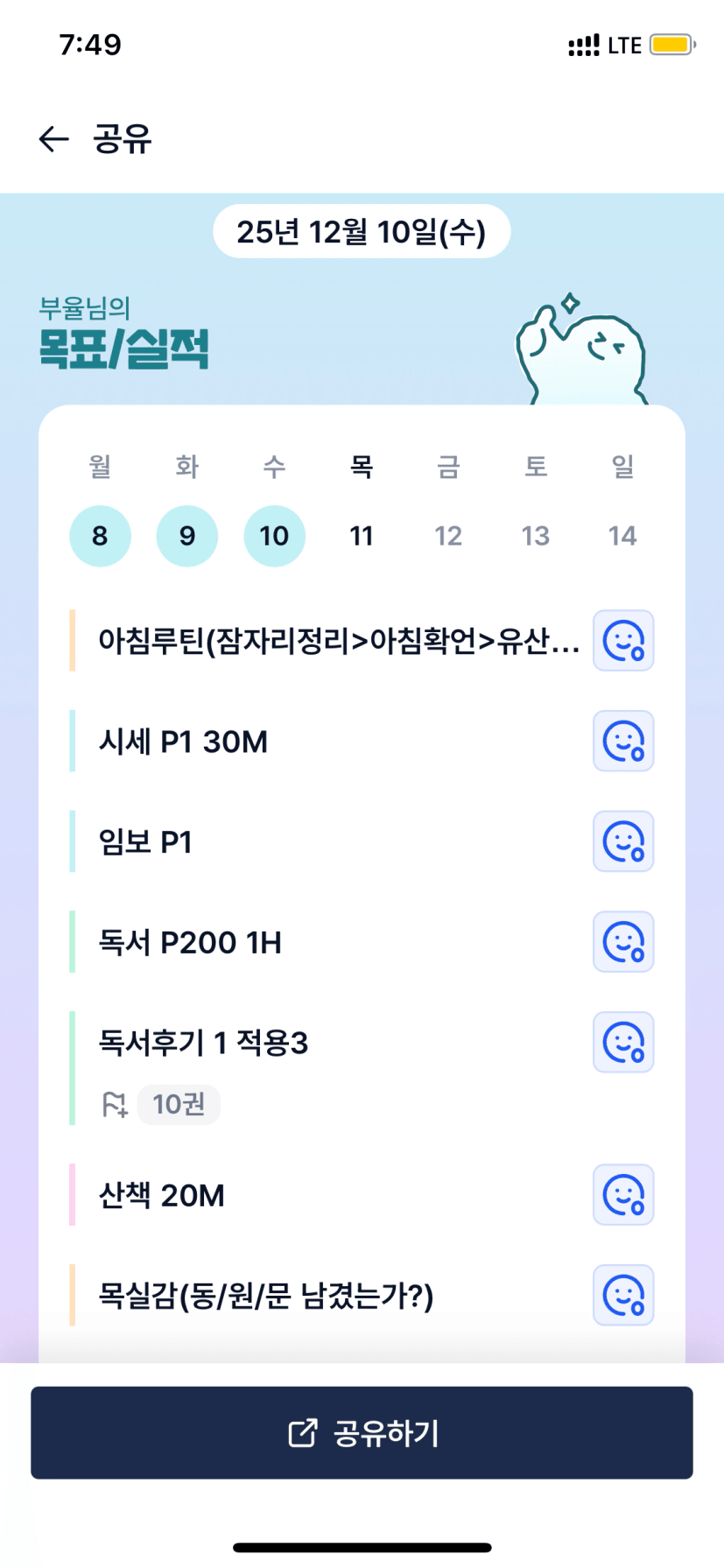724x1568 pixels.
Task: Tap the emoji icon for 목실감
Action: coord(623,1295)
